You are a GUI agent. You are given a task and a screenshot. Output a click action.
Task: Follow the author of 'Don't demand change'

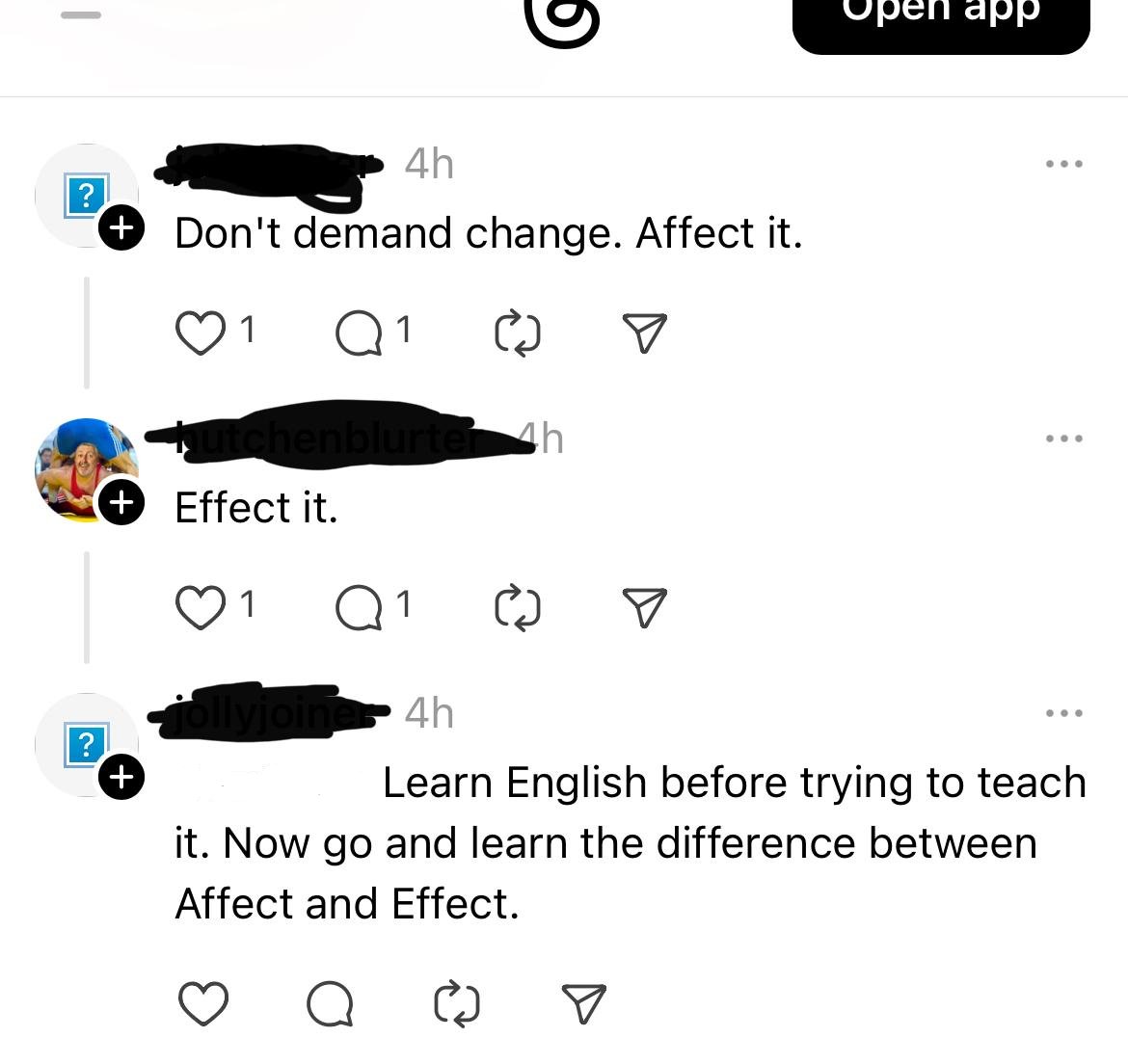[x=121, y=227]
